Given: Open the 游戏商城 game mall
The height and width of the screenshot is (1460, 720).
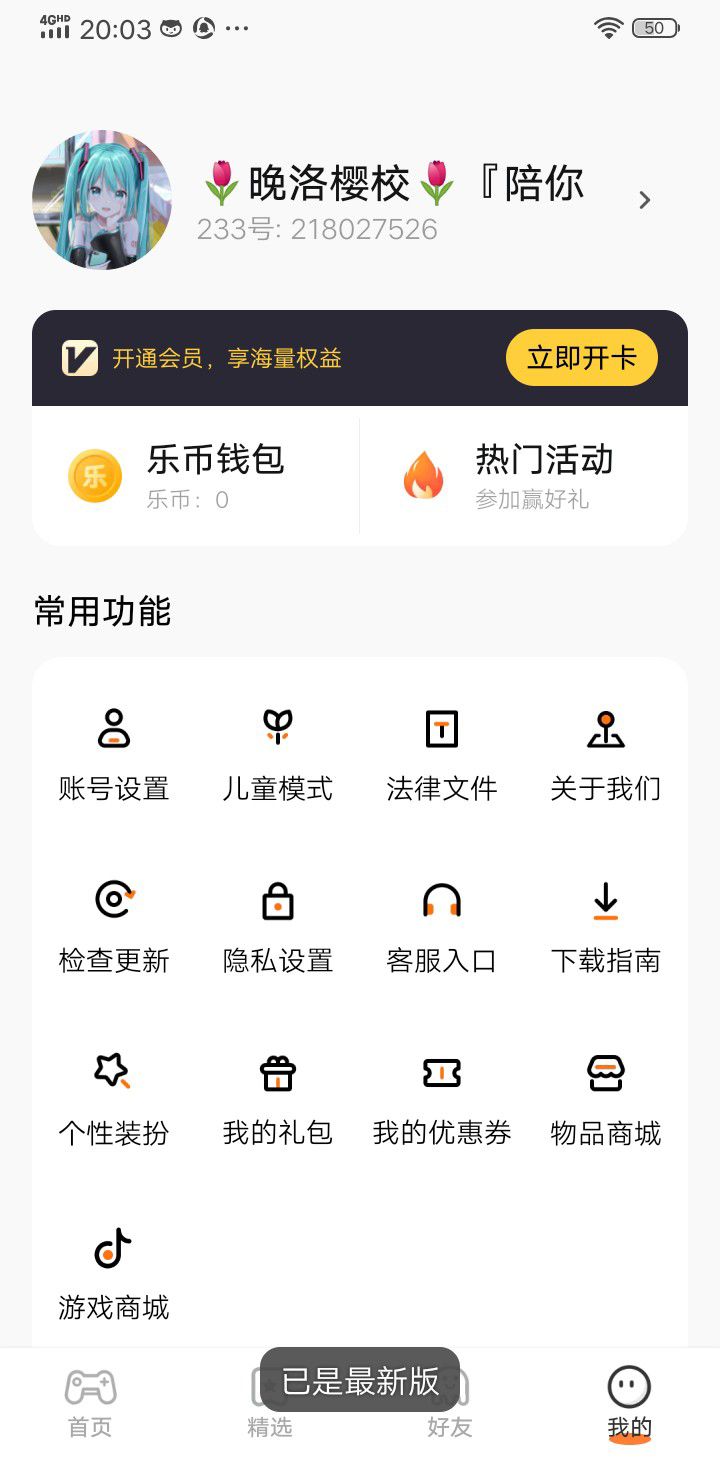Looking at the screenshot, I should tap(114, 1272).
